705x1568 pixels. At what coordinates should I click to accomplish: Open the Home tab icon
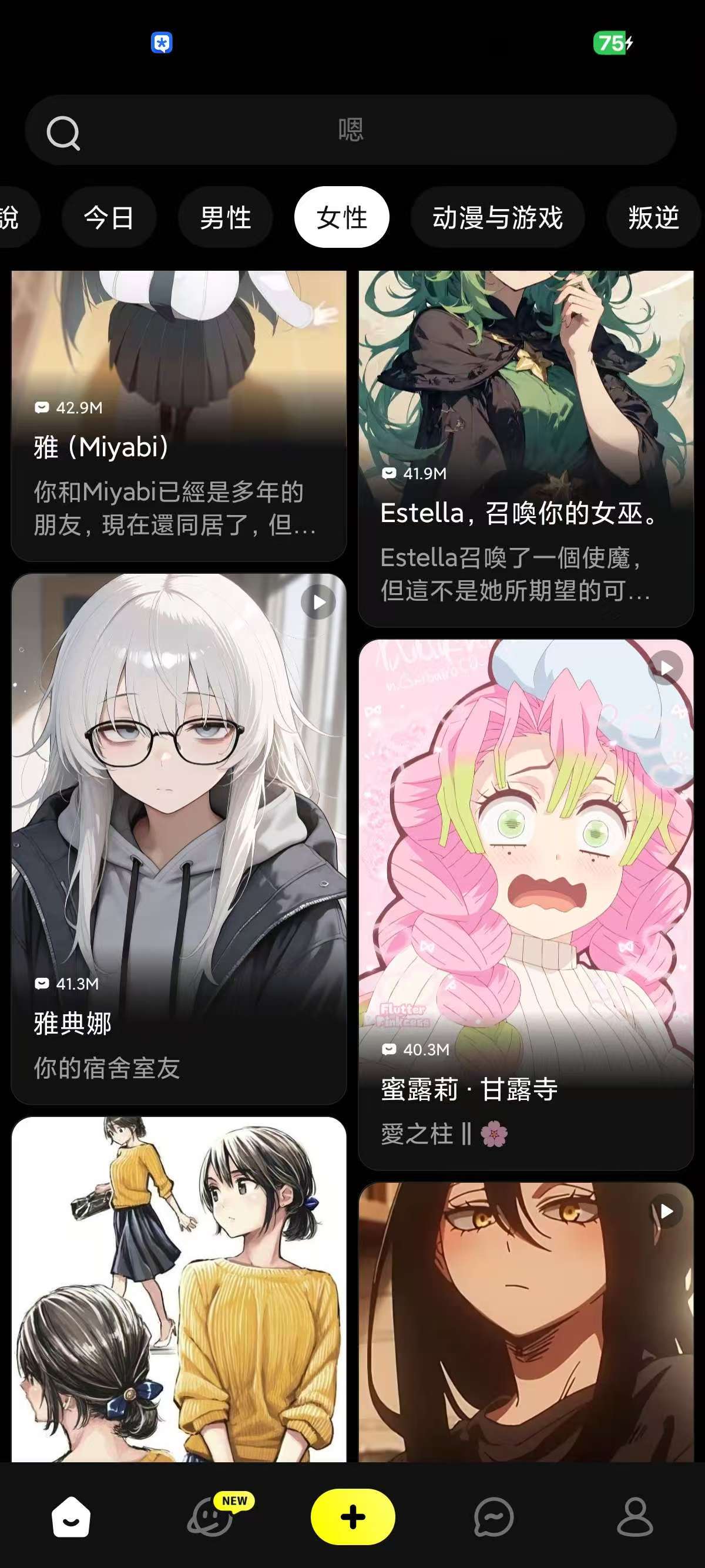(x=70, y=1517)
